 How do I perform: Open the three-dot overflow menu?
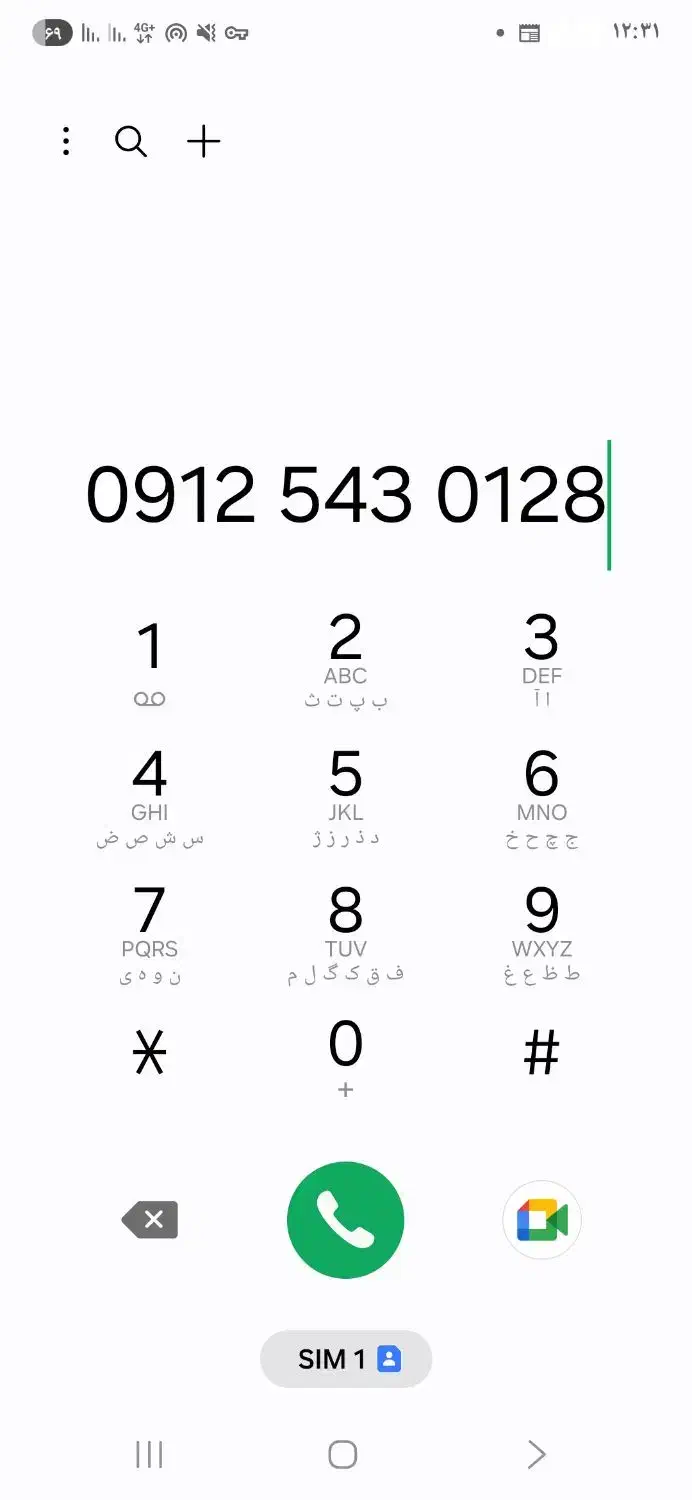66,142
